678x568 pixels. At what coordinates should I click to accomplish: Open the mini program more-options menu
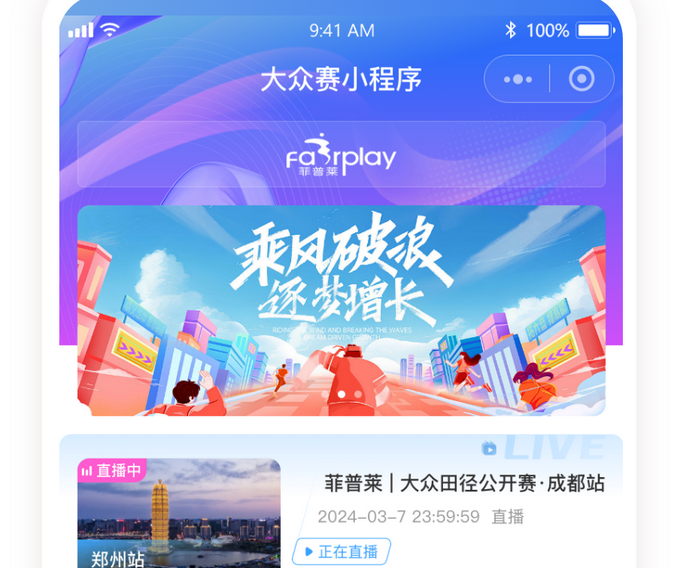point(517,79)
